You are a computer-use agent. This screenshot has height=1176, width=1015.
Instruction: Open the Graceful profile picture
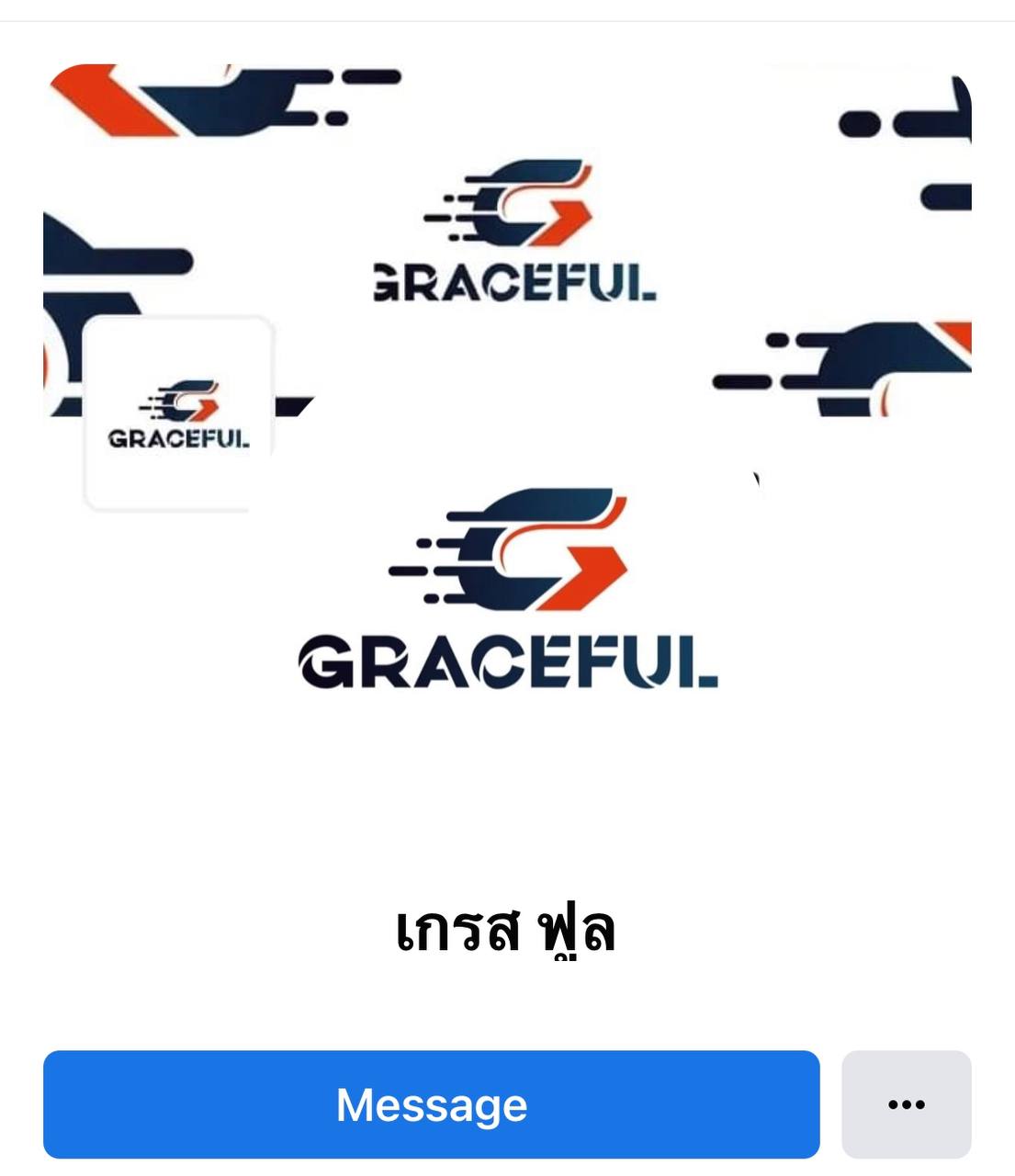point(178,413)
